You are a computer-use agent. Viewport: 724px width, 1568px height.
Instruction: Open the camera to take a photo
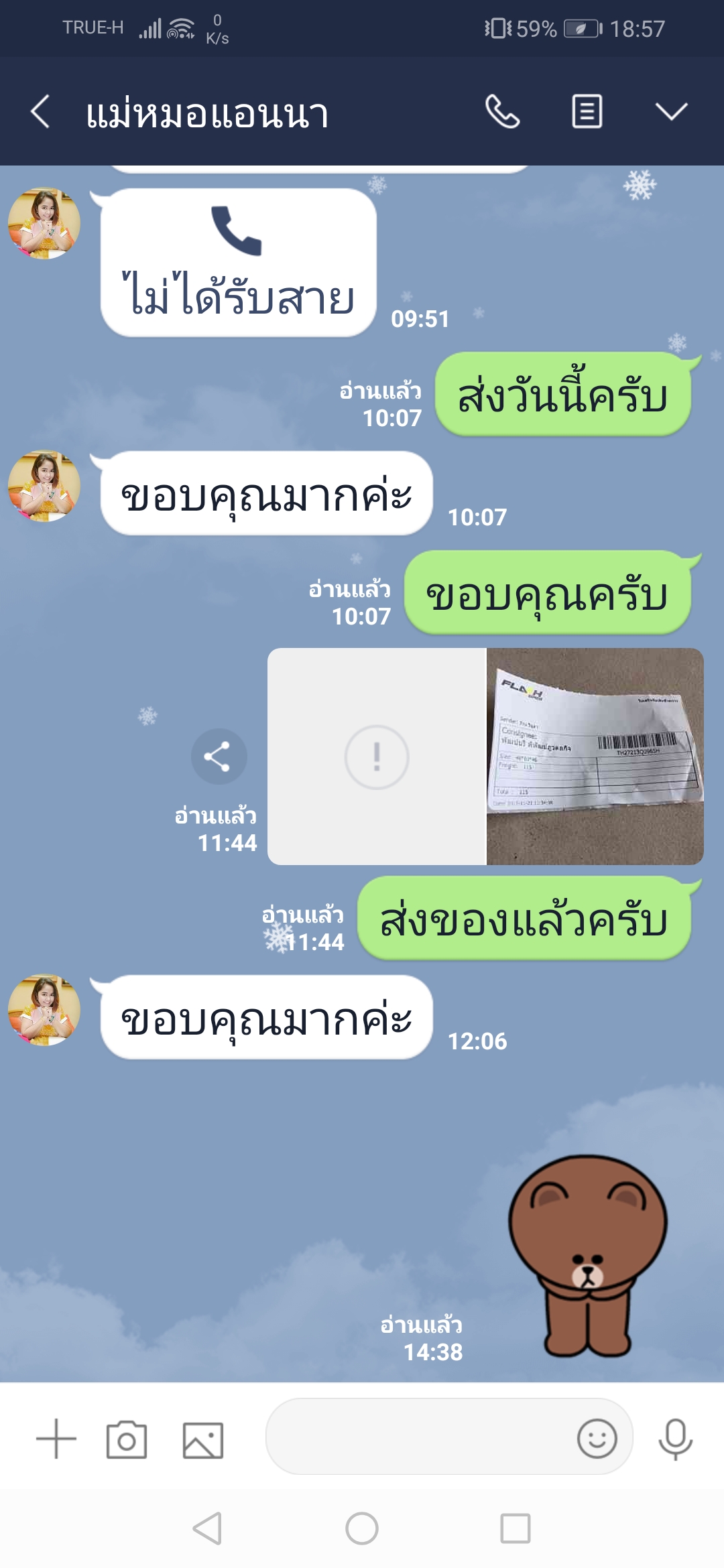click(x=127, y=1439)
